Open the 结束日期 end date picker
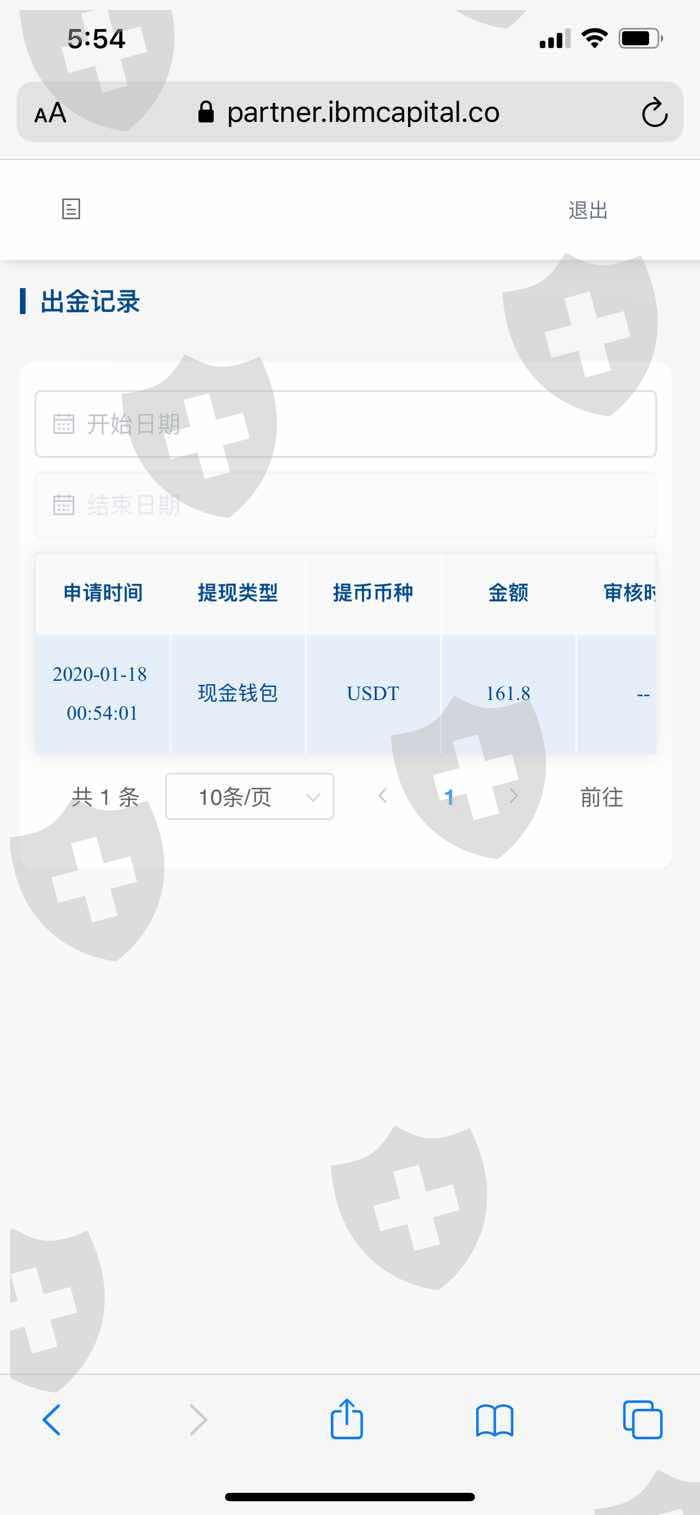 (346, 505)
